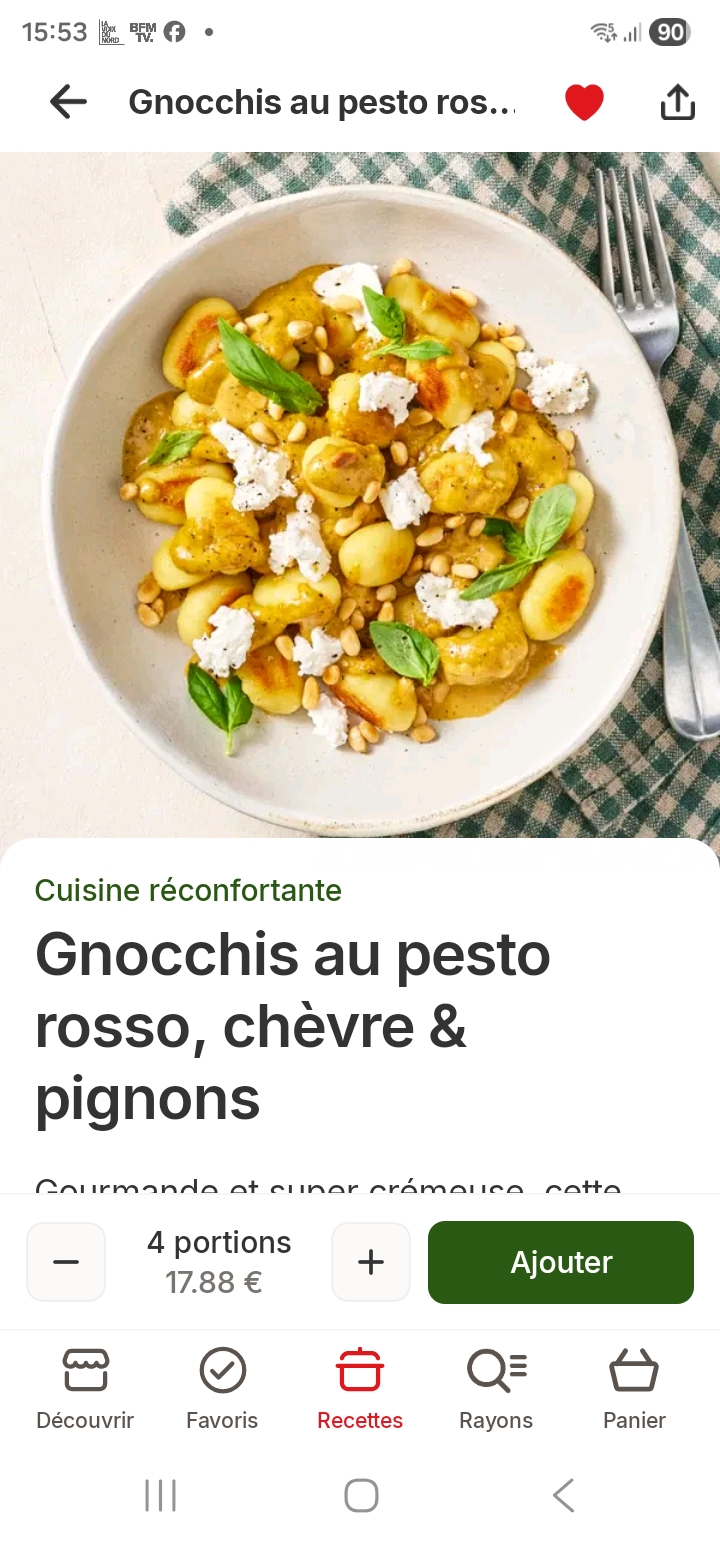This screenshot has width=720, height=1544.
Task: Increase portions with the plus stepper
Action: click(371, 1262)
